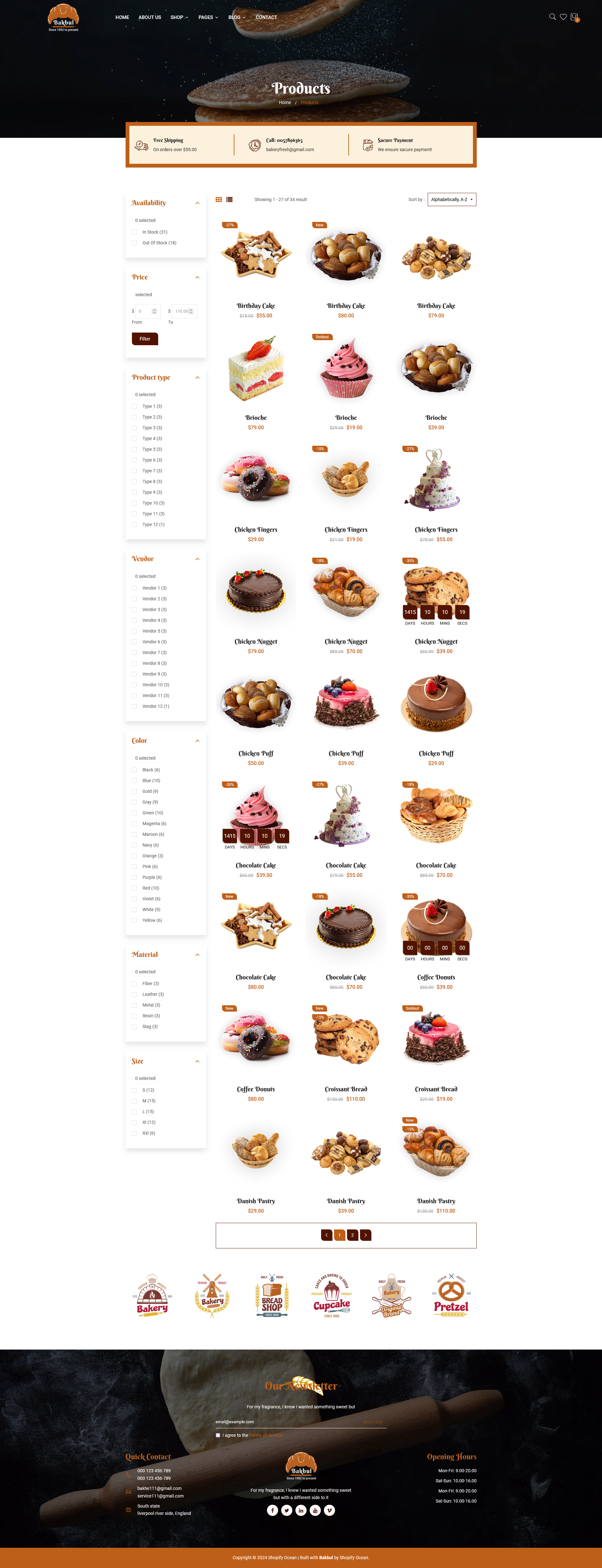Open the wishlist heart icon
Screen dimensions: 602x1568
coord(563,17)
